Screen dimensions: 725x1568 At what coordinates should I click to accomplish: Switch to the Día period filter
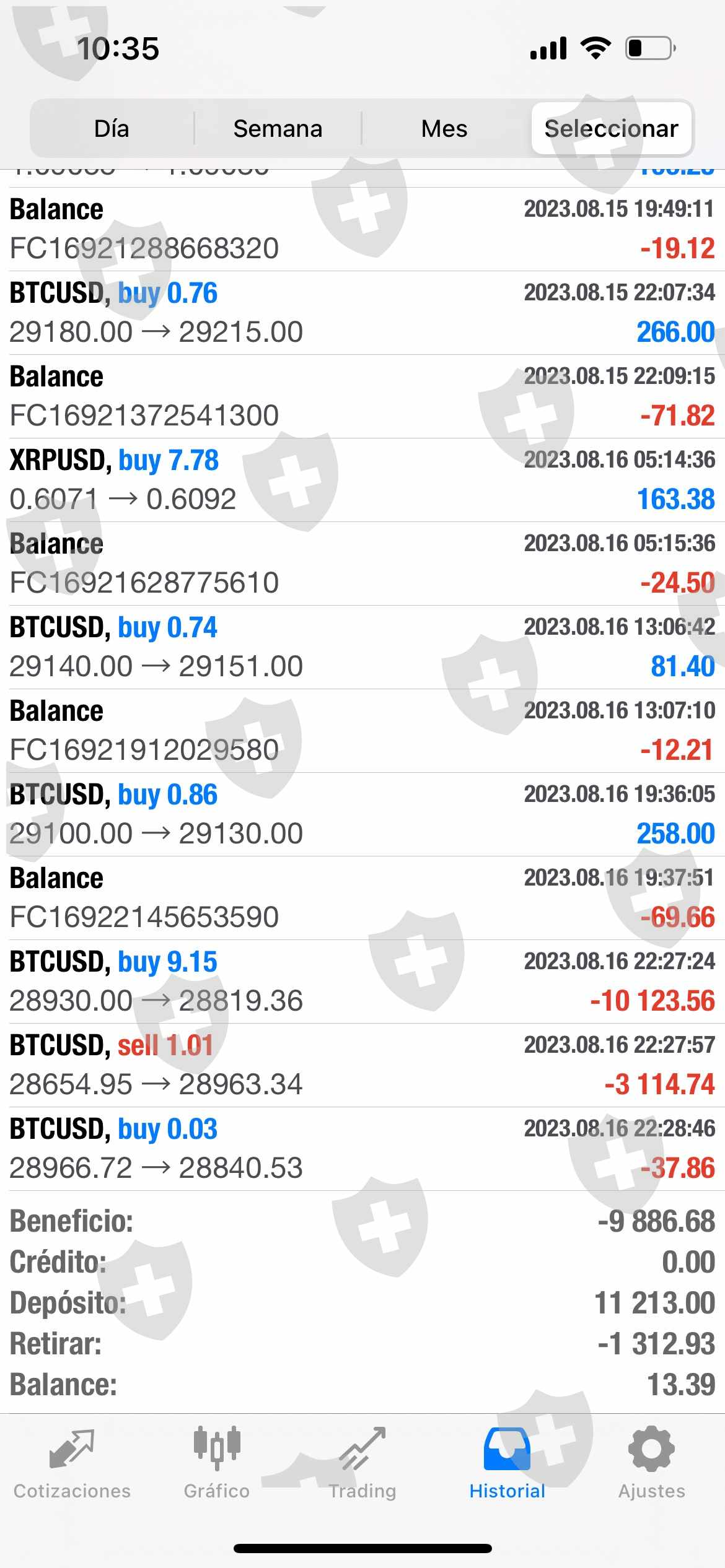click(x=112, y=129)
